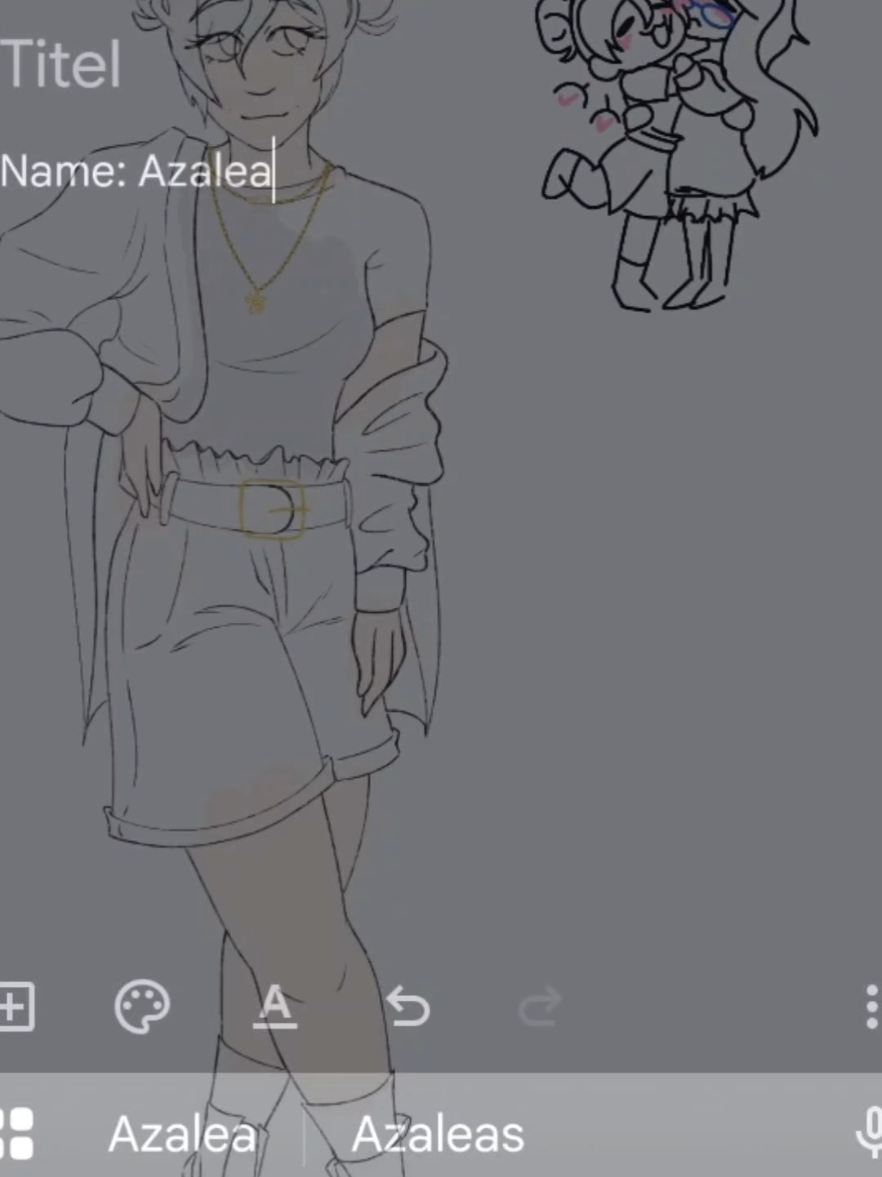The width and height of the screenshot is (882, 1177).
Task: Tap the Titel field
Action: pyautogui.click(x=62, y=66)
